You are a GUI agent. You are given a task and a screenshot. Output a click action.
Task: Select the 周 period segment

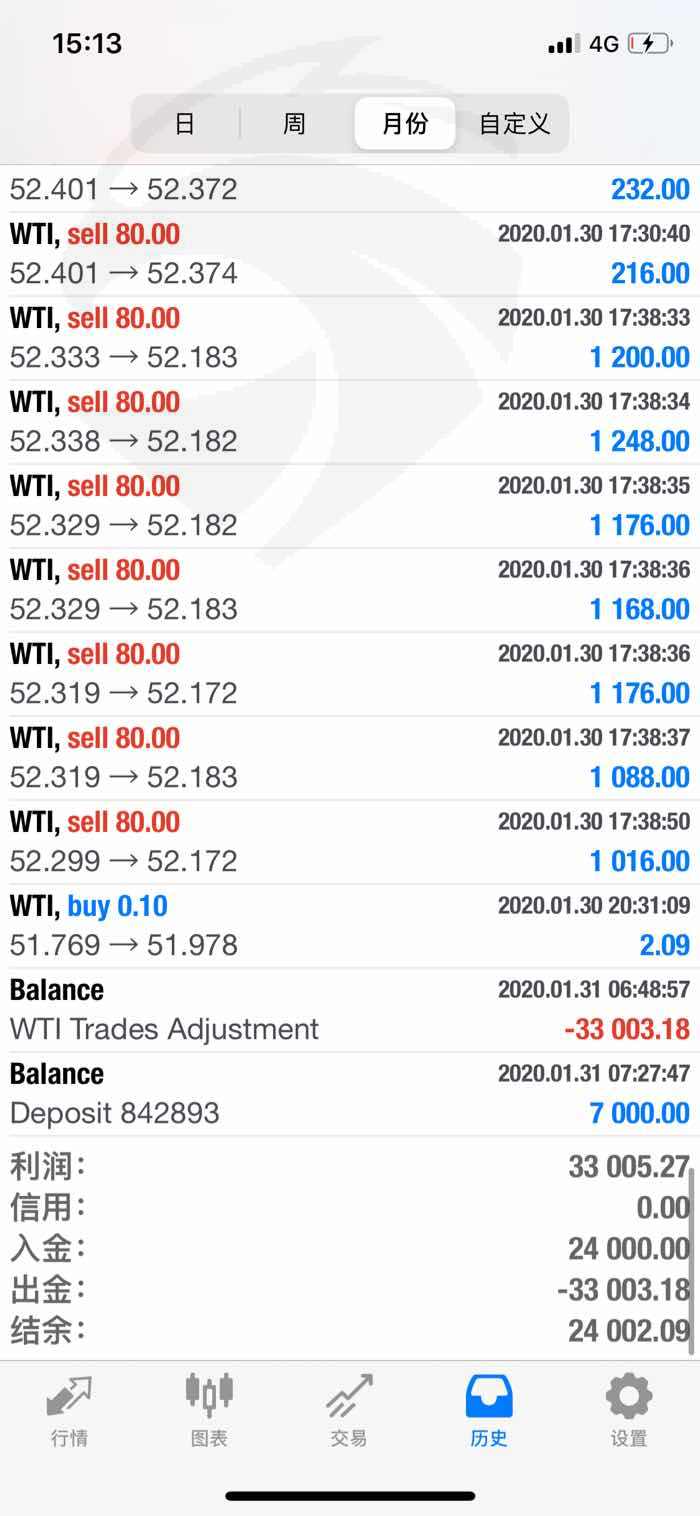(294, 124)
